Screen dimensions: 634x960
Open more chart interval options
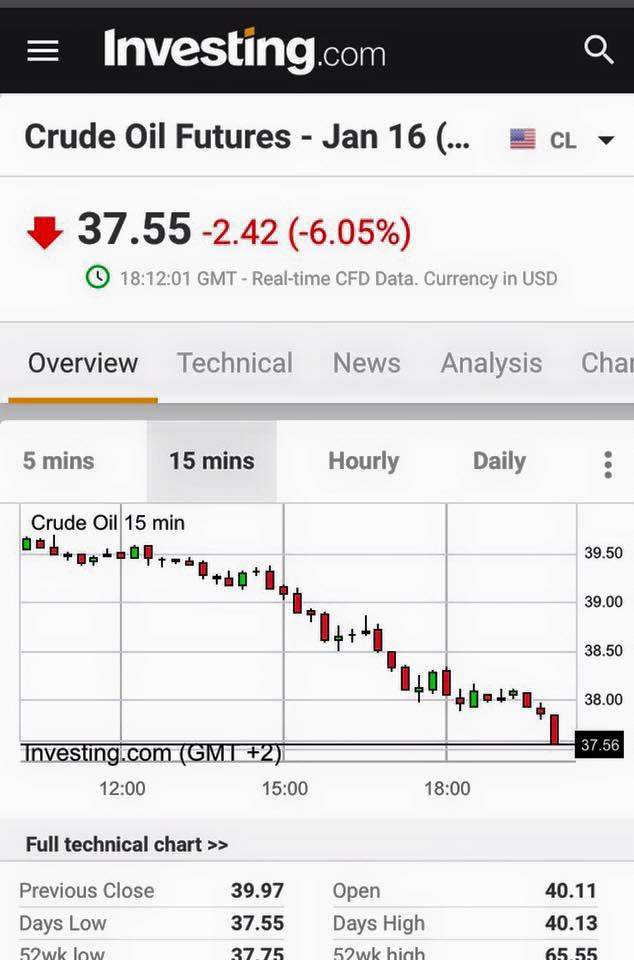tap(607, 464)
